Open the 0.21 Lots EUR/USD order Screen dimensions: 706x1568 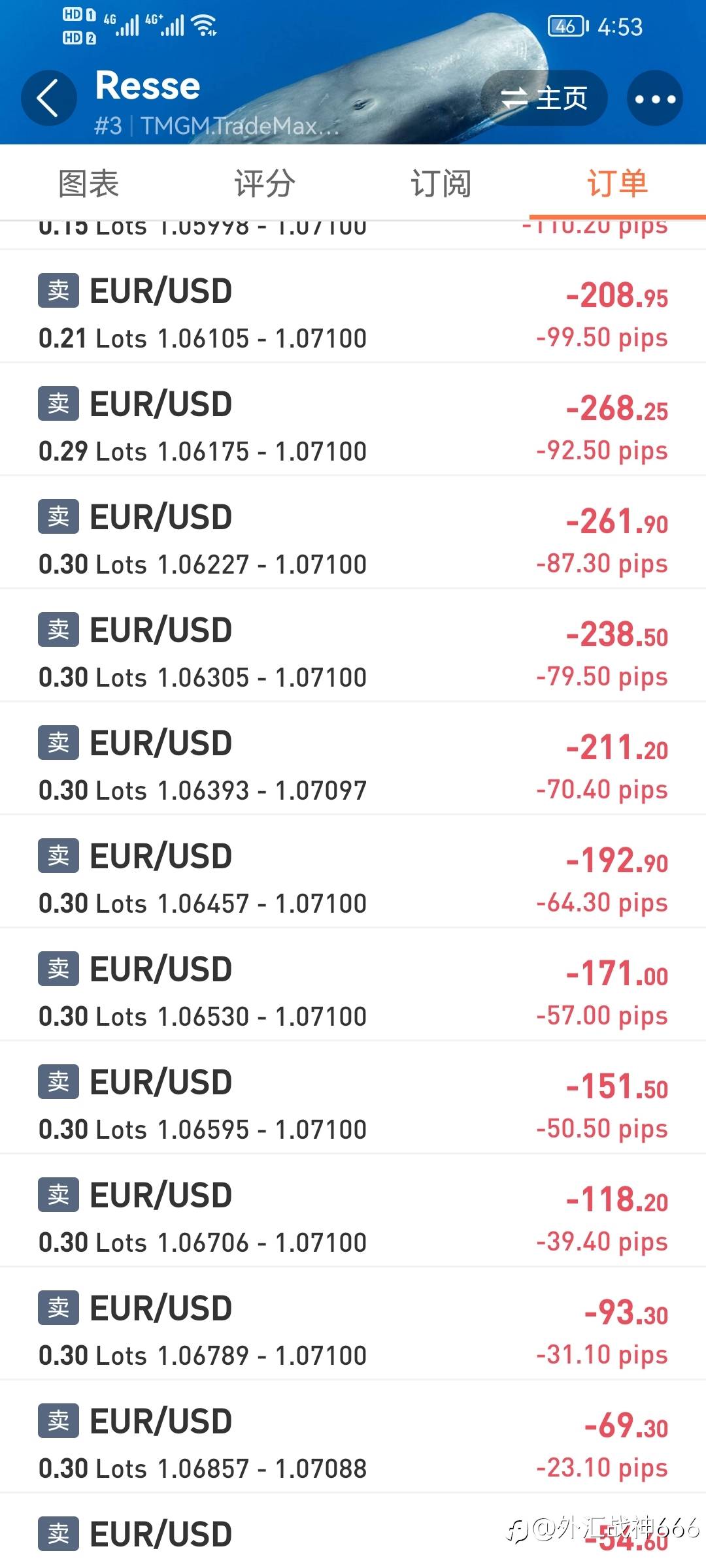coord(353,306)
